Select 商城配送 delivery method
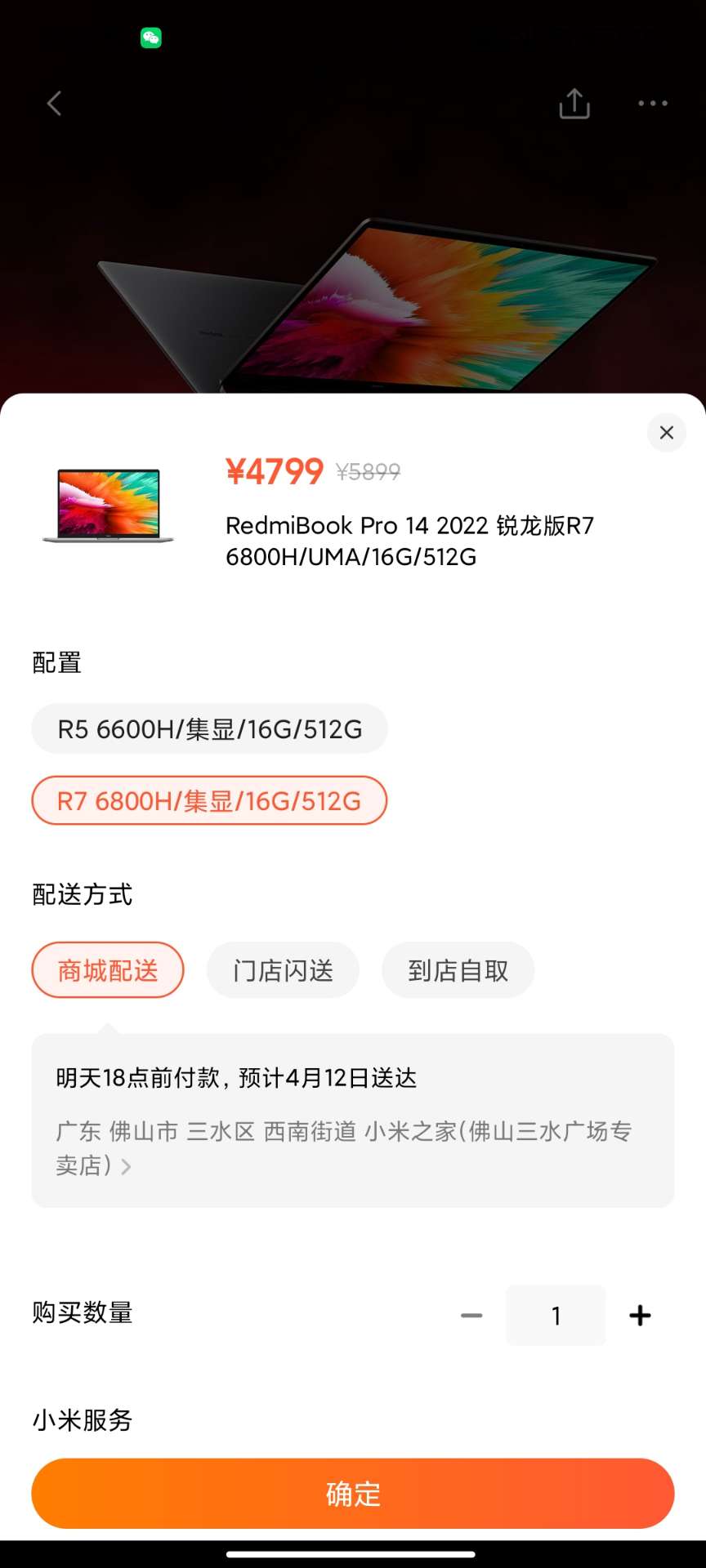 pyautogui.click(x=108, y=970)
